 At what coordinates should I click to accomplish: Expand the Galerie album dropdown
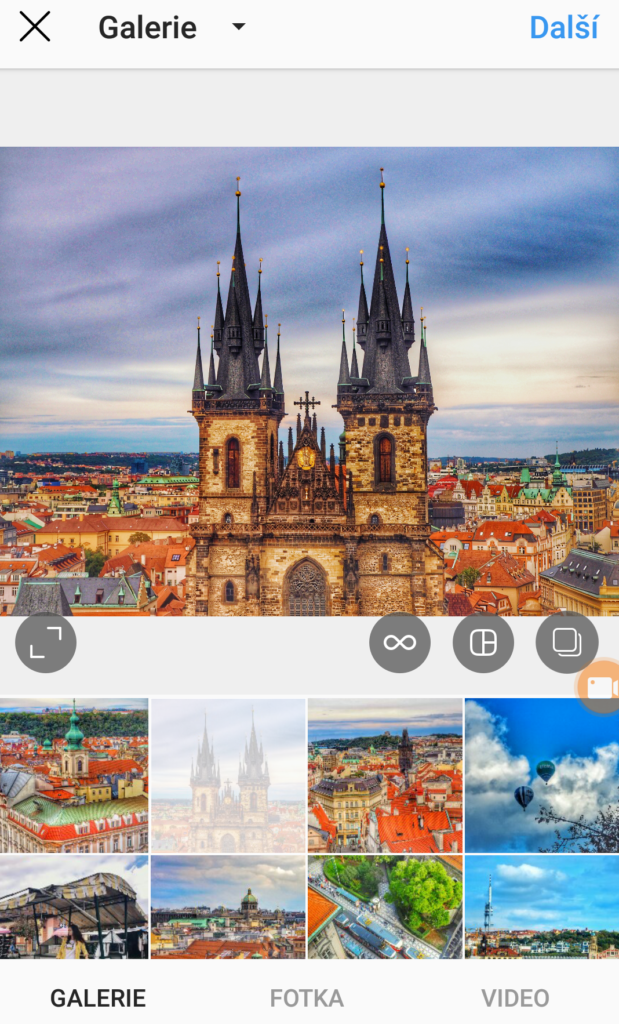[x=238, y=27]
